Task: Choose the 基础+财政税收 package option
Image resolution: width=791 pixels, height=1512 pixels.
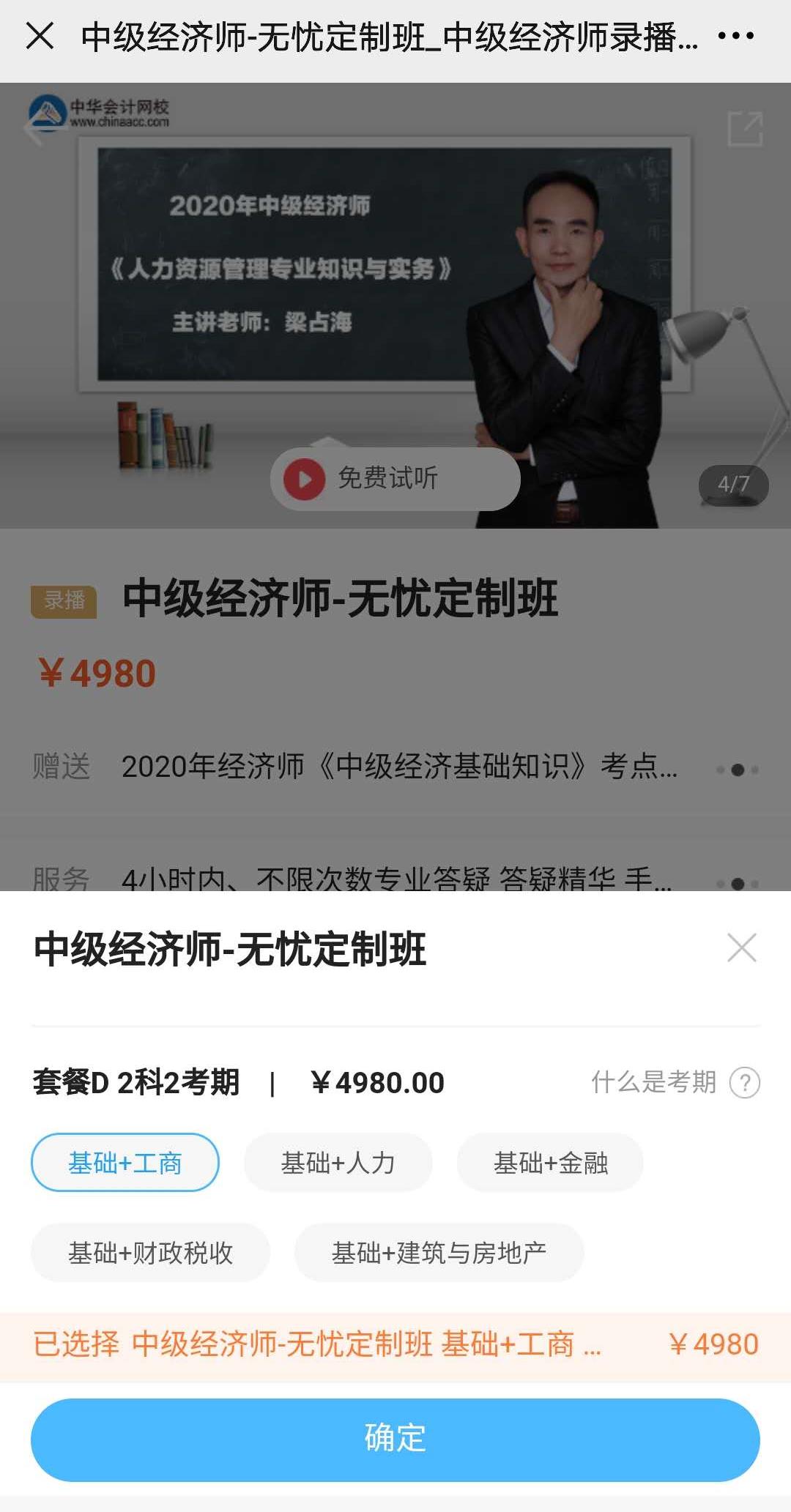Action: [x=152, y=1251]
